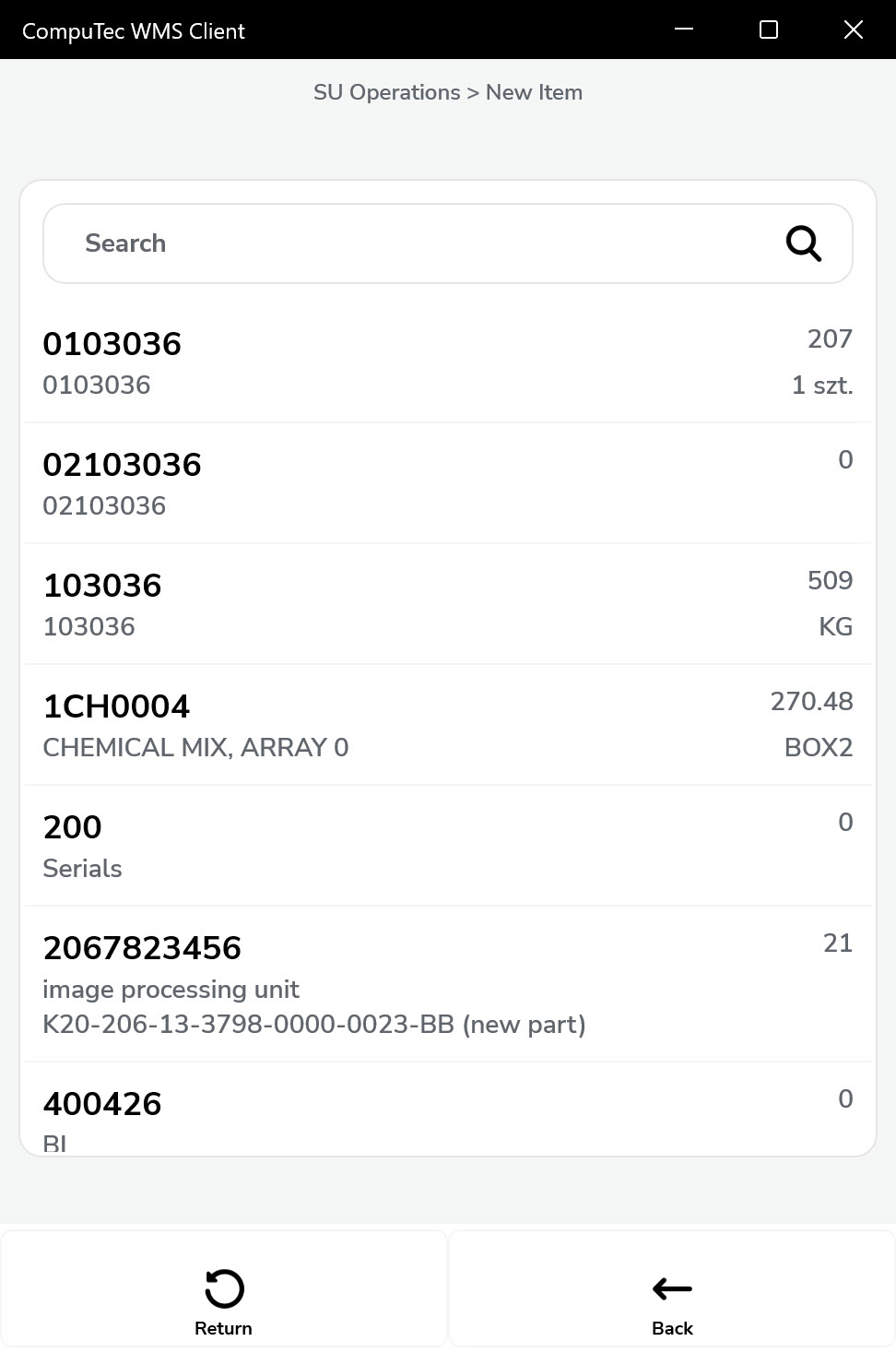The height and width of the screenshot is (1353, 896).
Task: Open item 02103036
Action: (448, 483)
